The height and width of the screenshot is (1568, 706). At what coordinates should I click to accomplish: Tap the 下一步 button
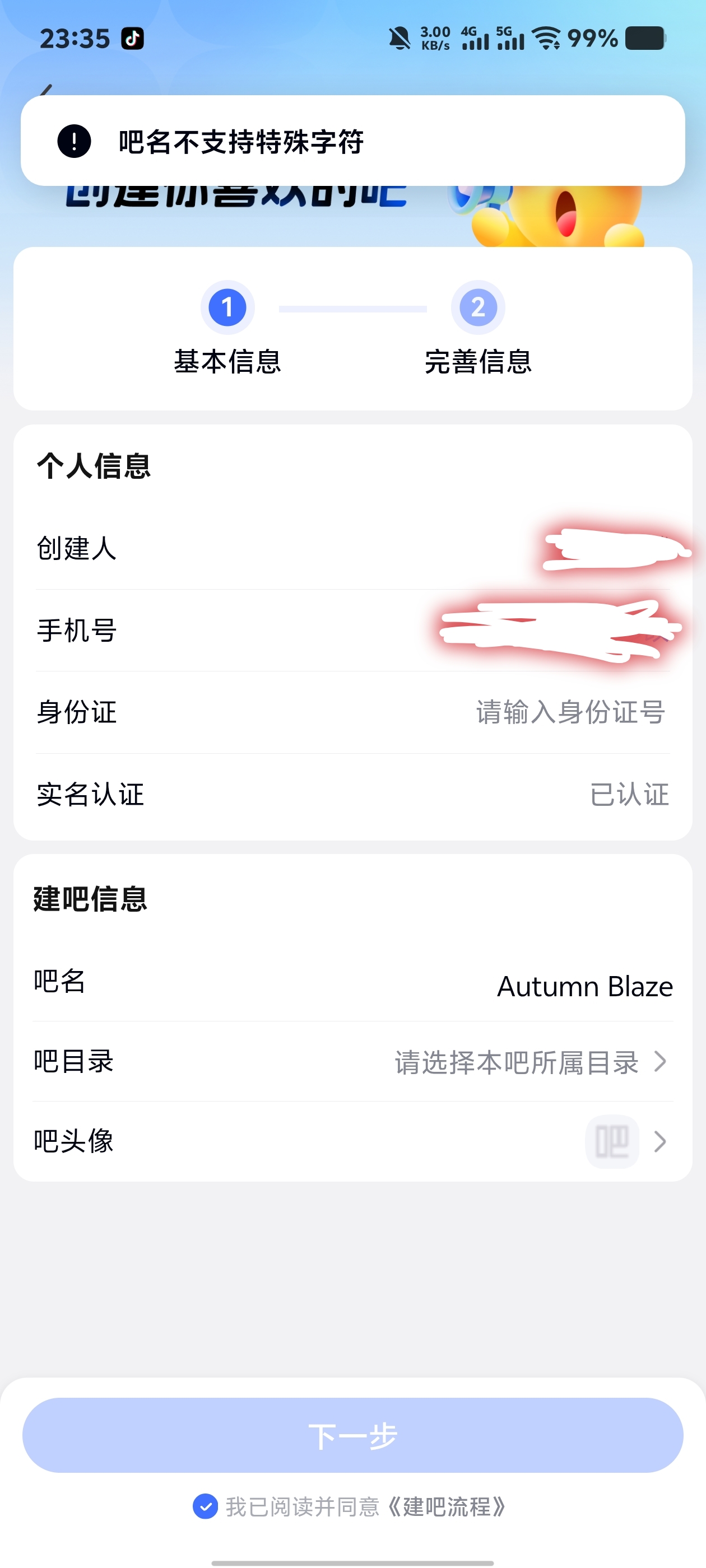coord(352,1435)
